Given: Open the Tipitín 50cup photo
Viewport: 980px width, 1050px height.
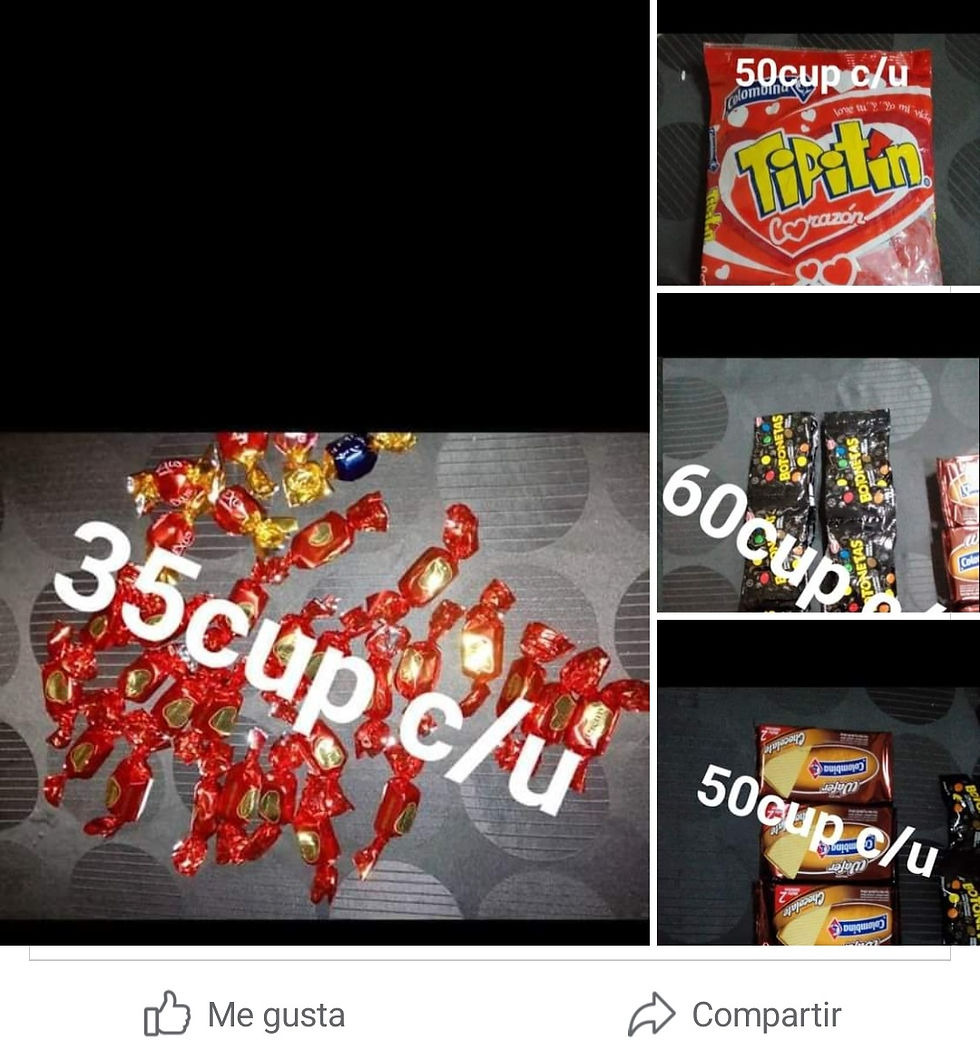Looking at the screenshot, I should tap(818, 160).
